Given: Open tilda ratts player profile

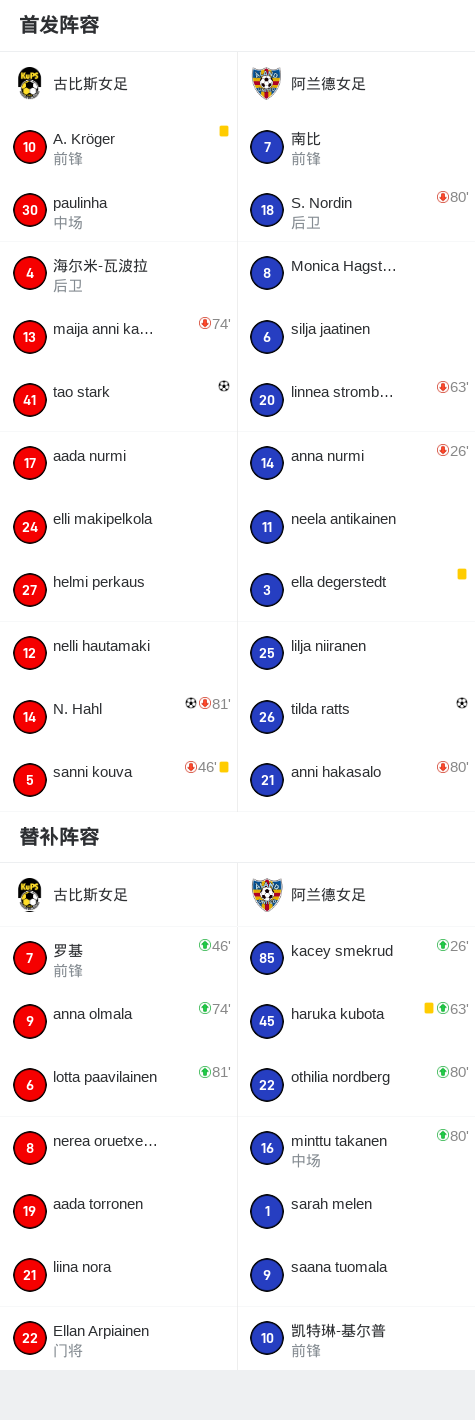Looking at the screenshot, I should (x=356, y=717).
